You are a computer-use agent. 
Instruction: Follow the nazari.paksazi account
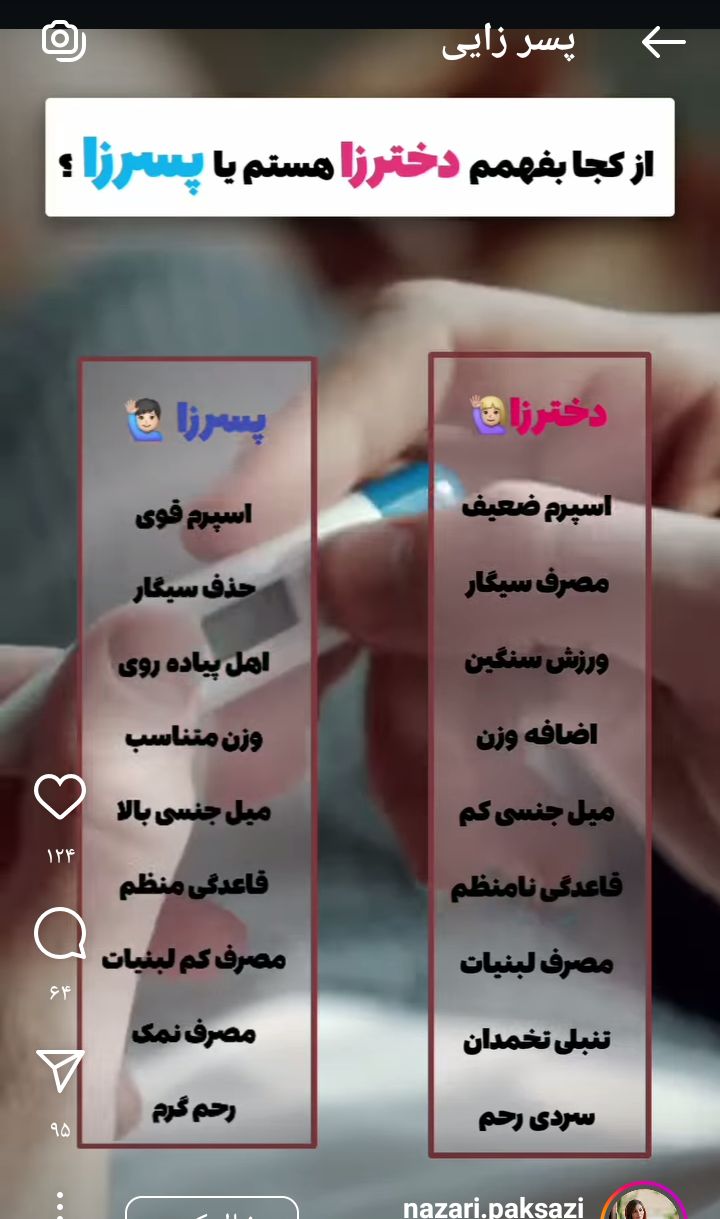(x=212, y=1210)
